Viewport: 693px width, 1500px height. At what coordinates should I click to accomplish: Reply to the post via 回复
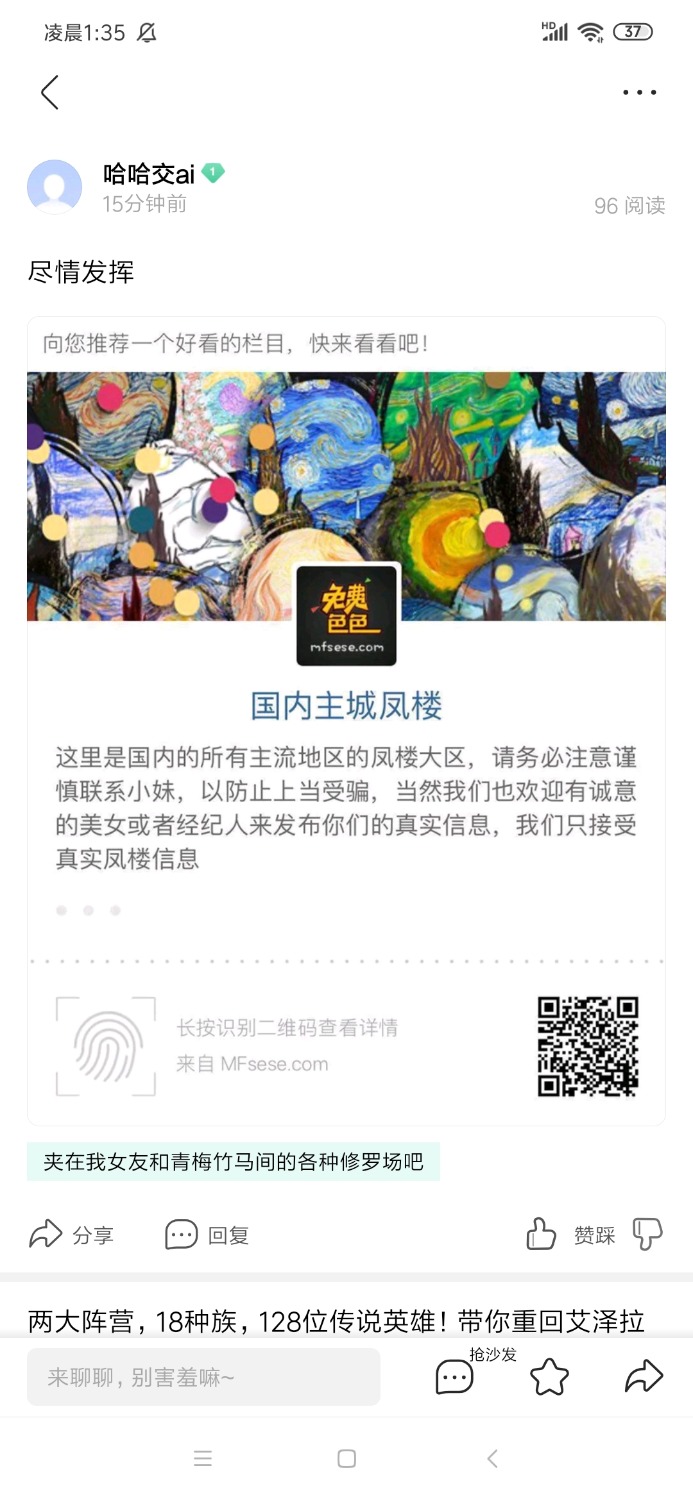click(207, 1235)
